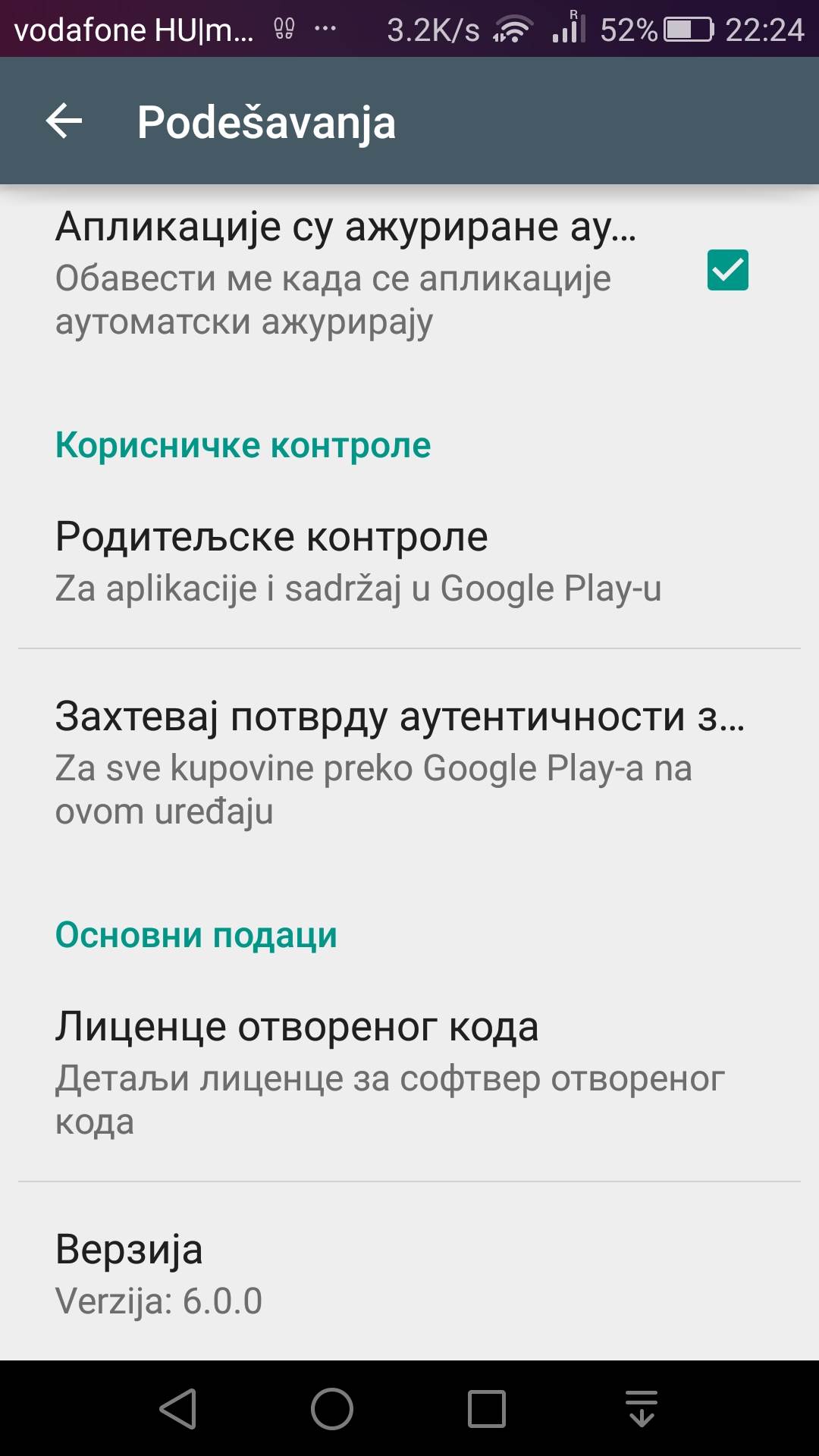Go back from Podešavanja
The height and width of the screenshot is (1456, 819).
(x=64, y=121)
